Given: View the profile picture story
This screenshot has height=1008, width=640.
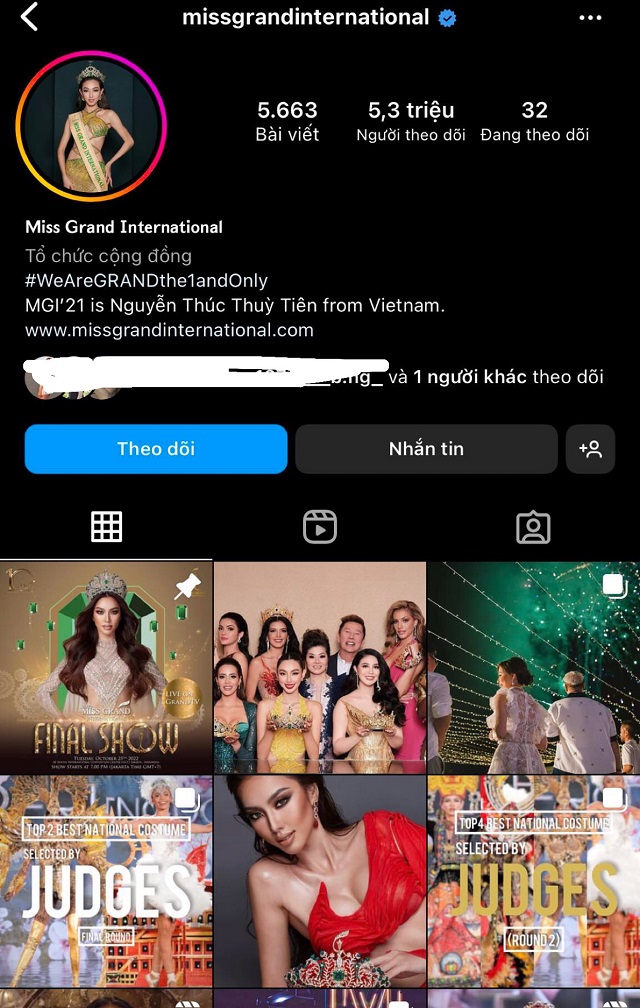Looking at the screenshot, I should pos(91,128).
